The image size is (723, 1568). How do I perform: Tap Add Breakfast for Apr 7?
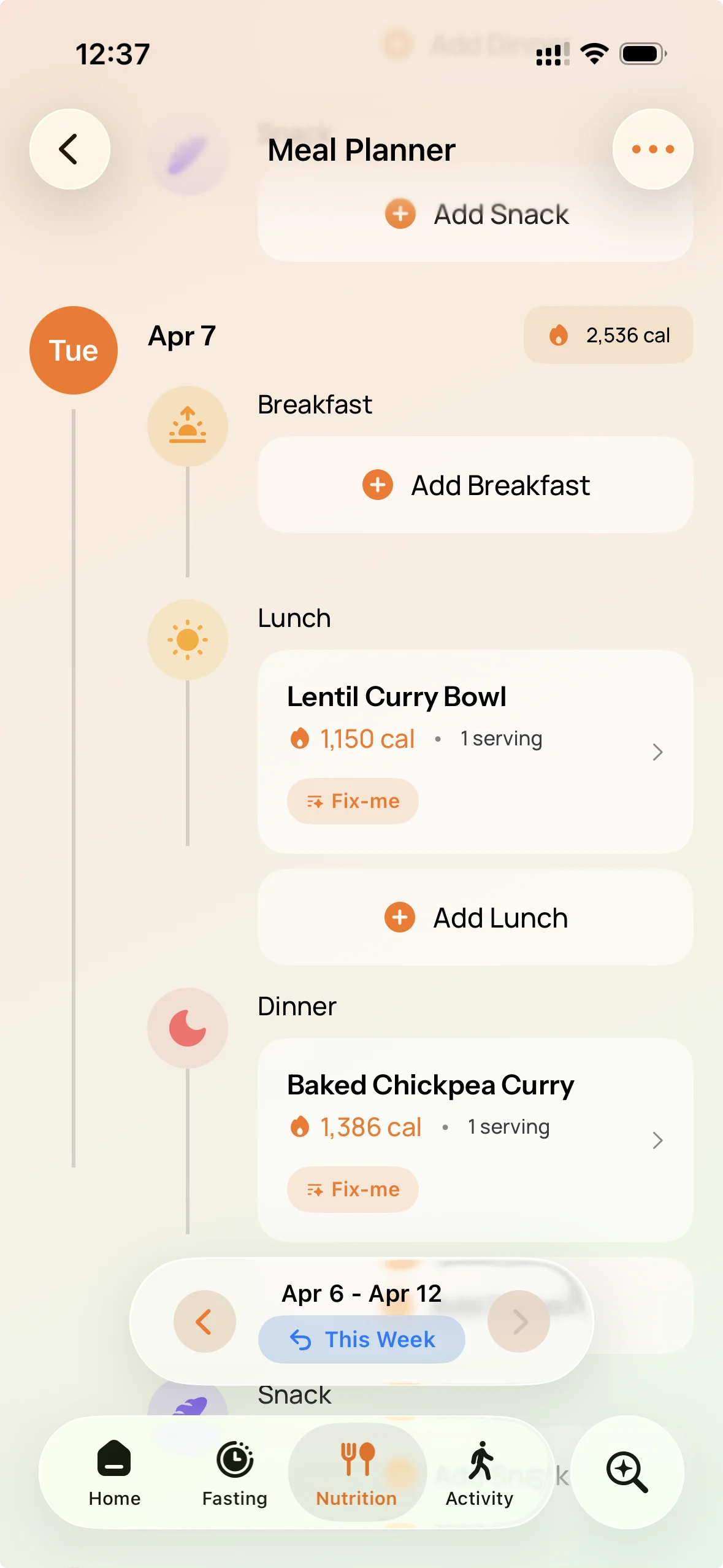[475, 485]
